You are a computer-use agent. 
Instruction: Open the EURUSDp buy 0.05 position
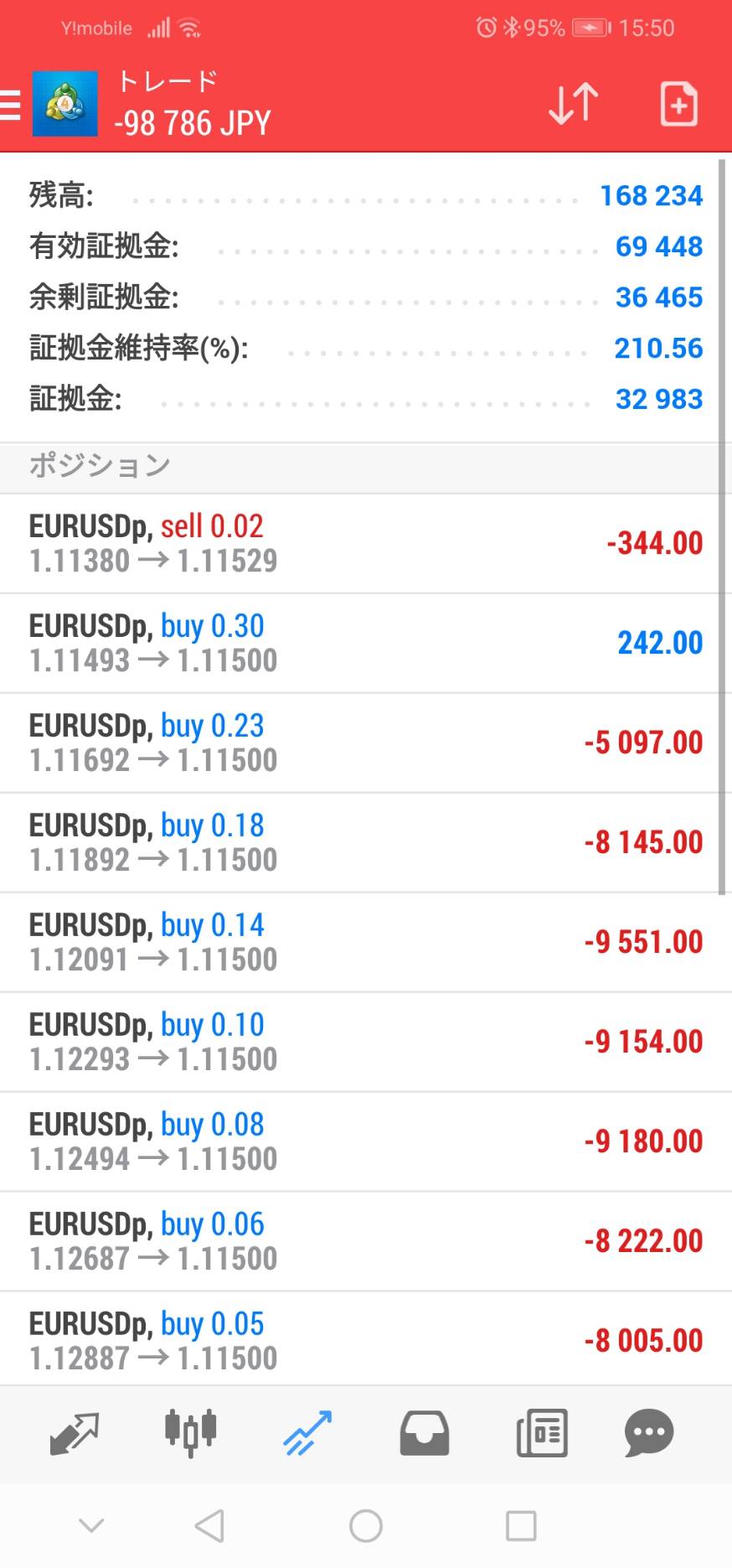tap(366, 1339)
